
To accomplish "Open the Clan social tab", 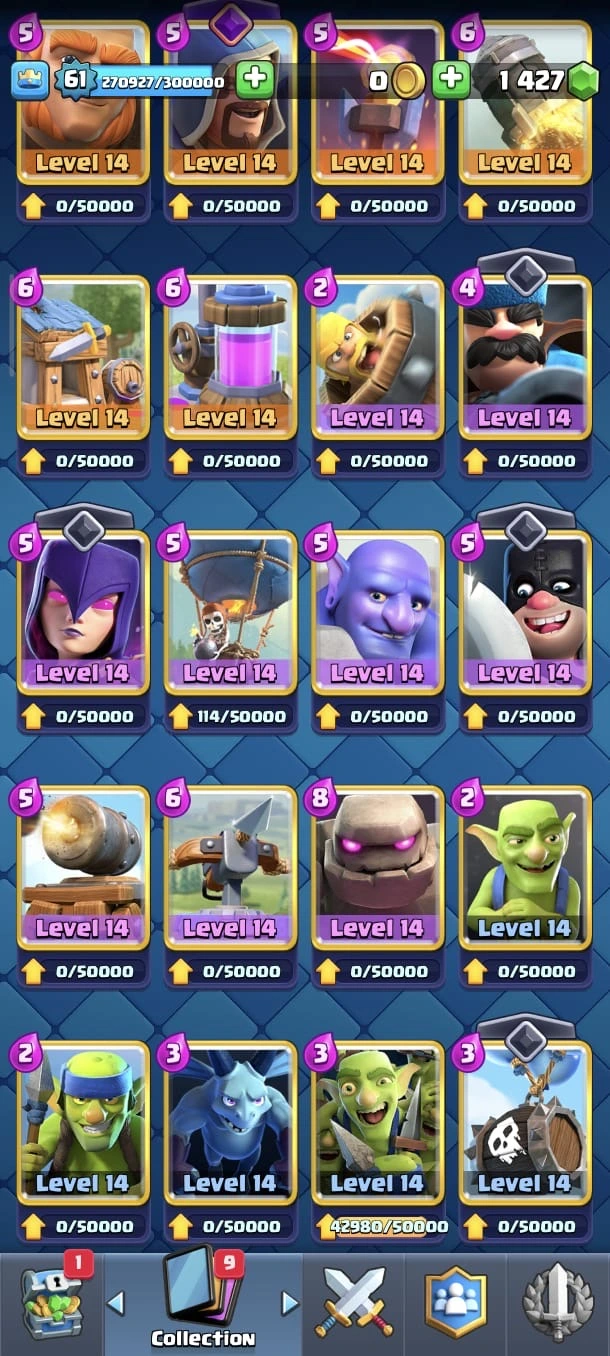I will [x=455, y=1302].
